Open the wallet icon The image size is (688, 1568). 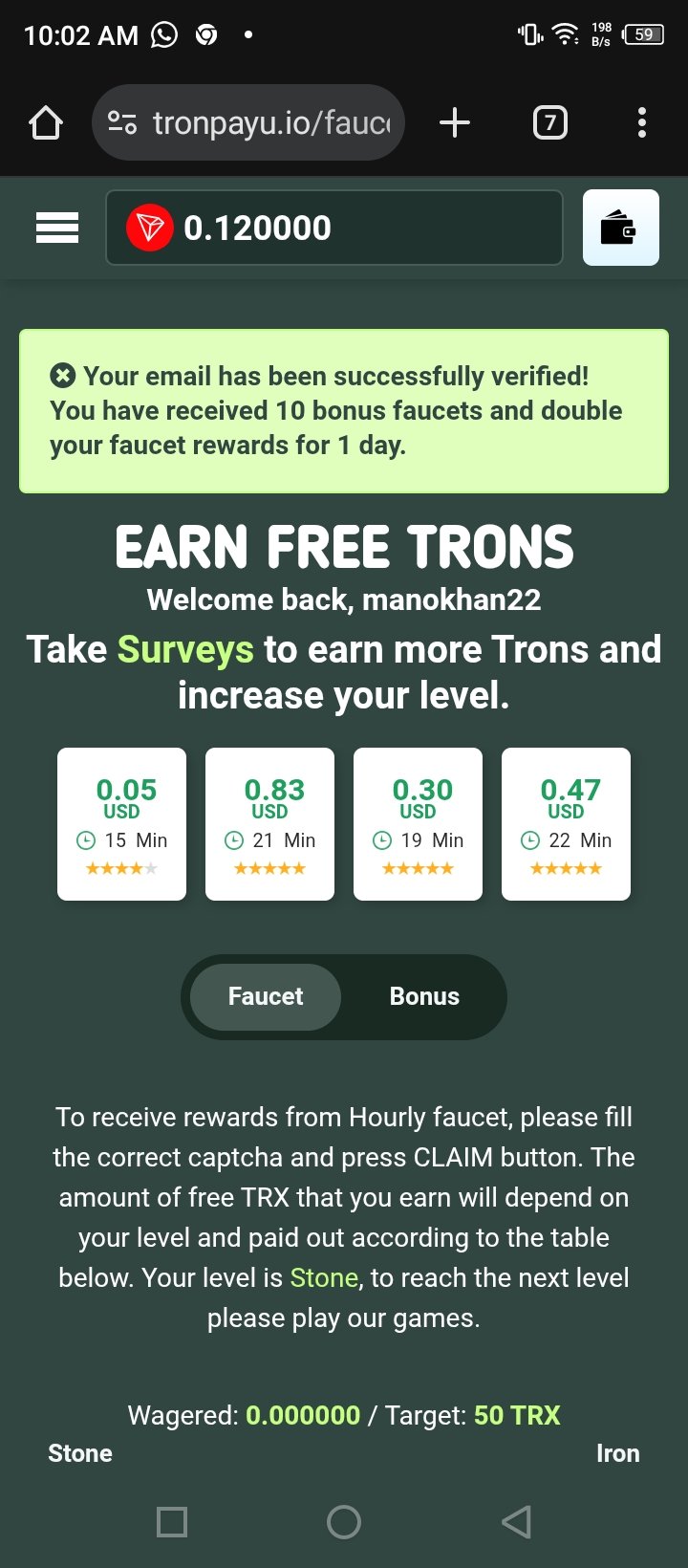tap(620, 228)
